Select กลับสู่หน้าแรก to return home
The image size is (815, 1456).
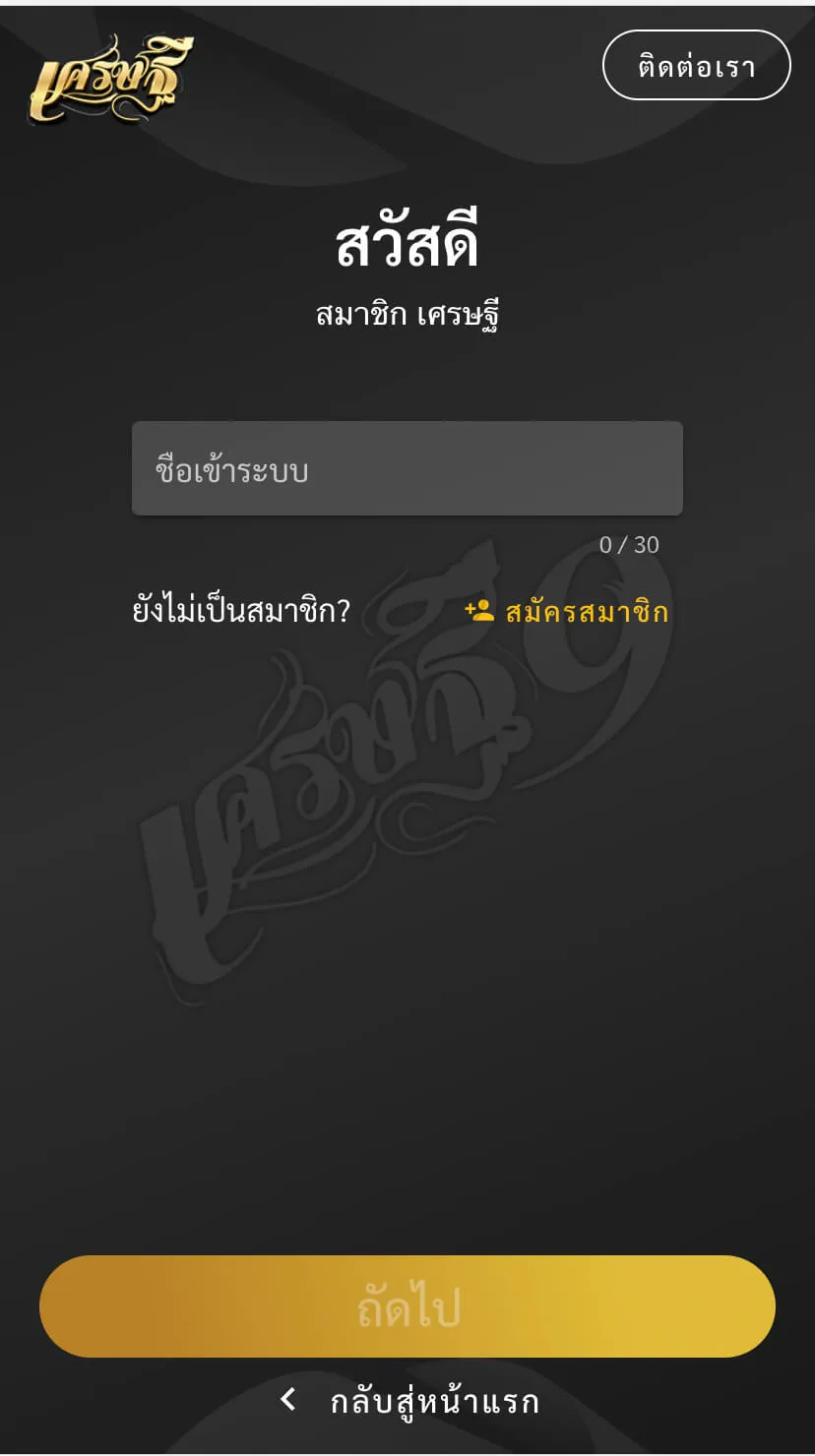point(433,1402)
